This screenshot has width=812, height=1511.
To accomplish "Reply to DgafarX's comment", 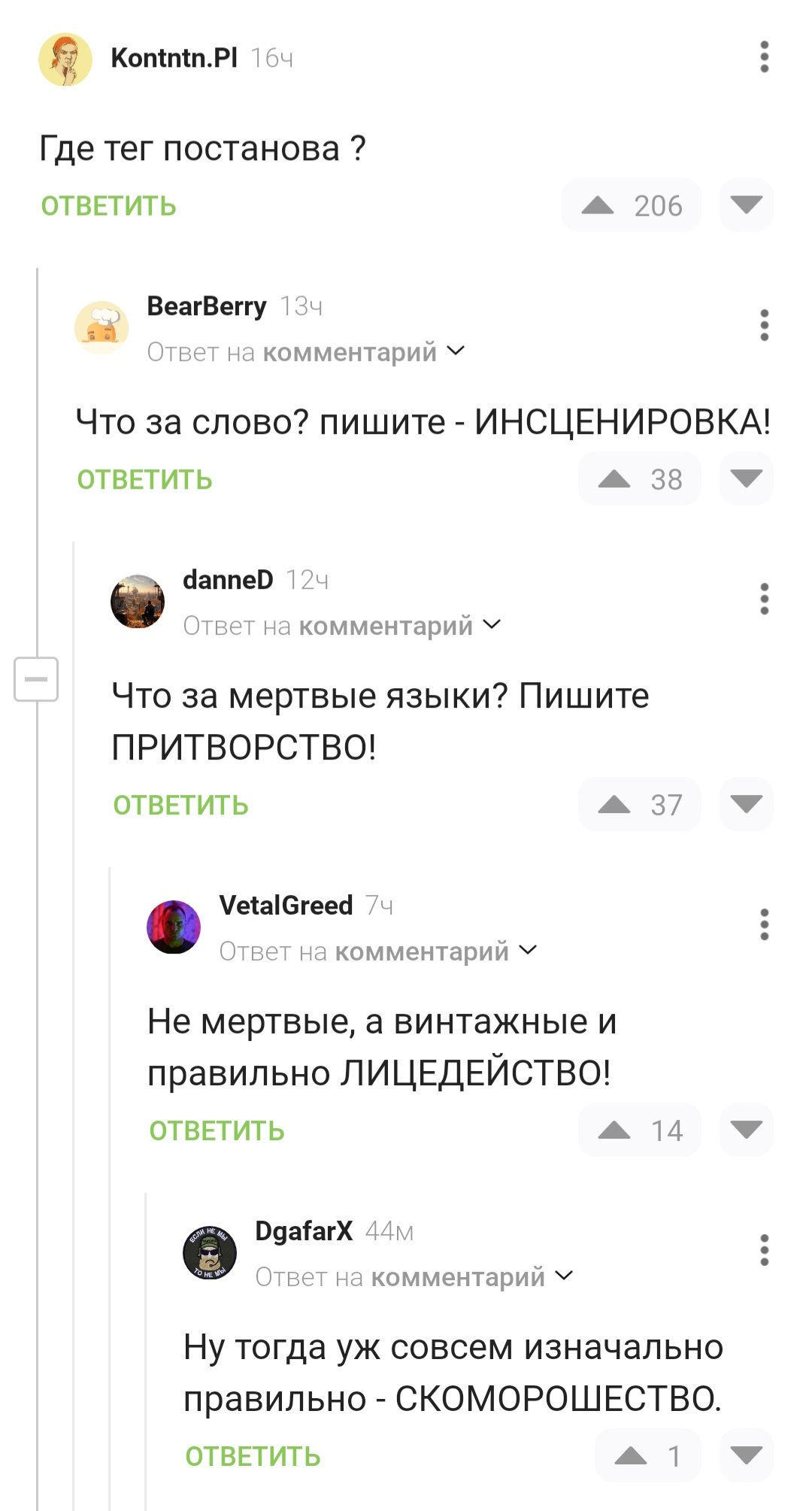I will 253,1457.
